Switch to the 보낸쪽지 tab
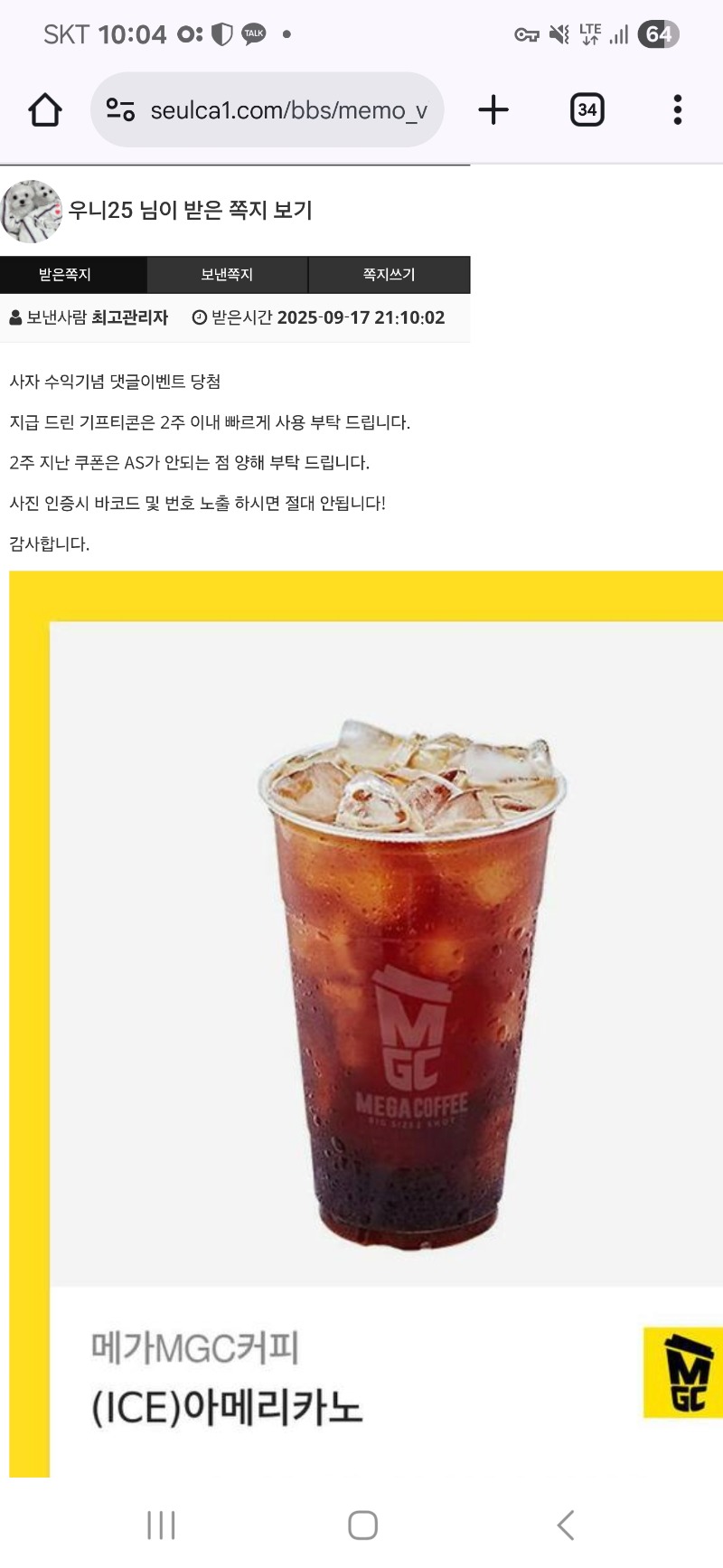 228,275
